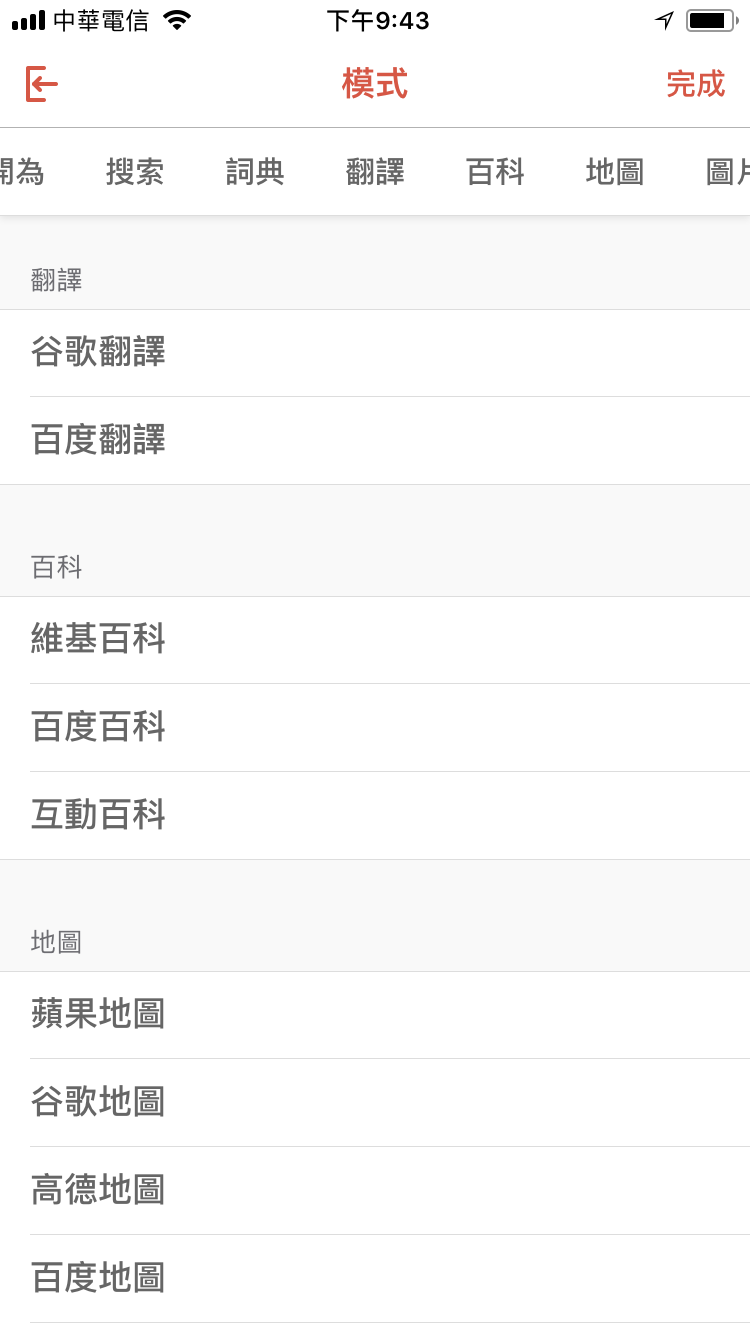Select 維基百科
Screen dimensions: 750x1334
pos(375,640)
